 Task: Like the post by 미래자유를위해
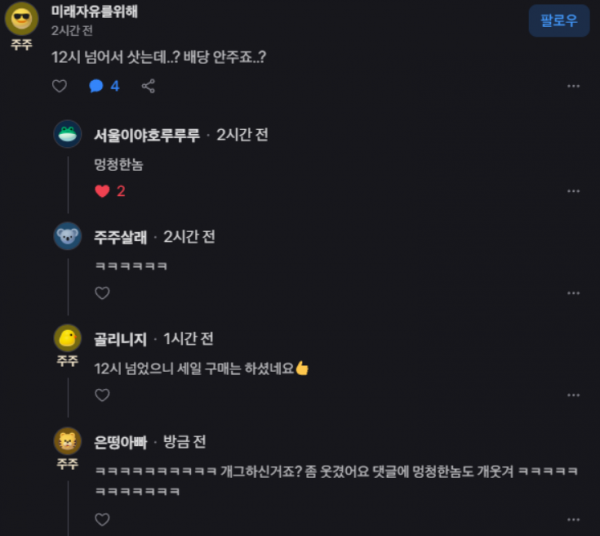coord(59,87)
